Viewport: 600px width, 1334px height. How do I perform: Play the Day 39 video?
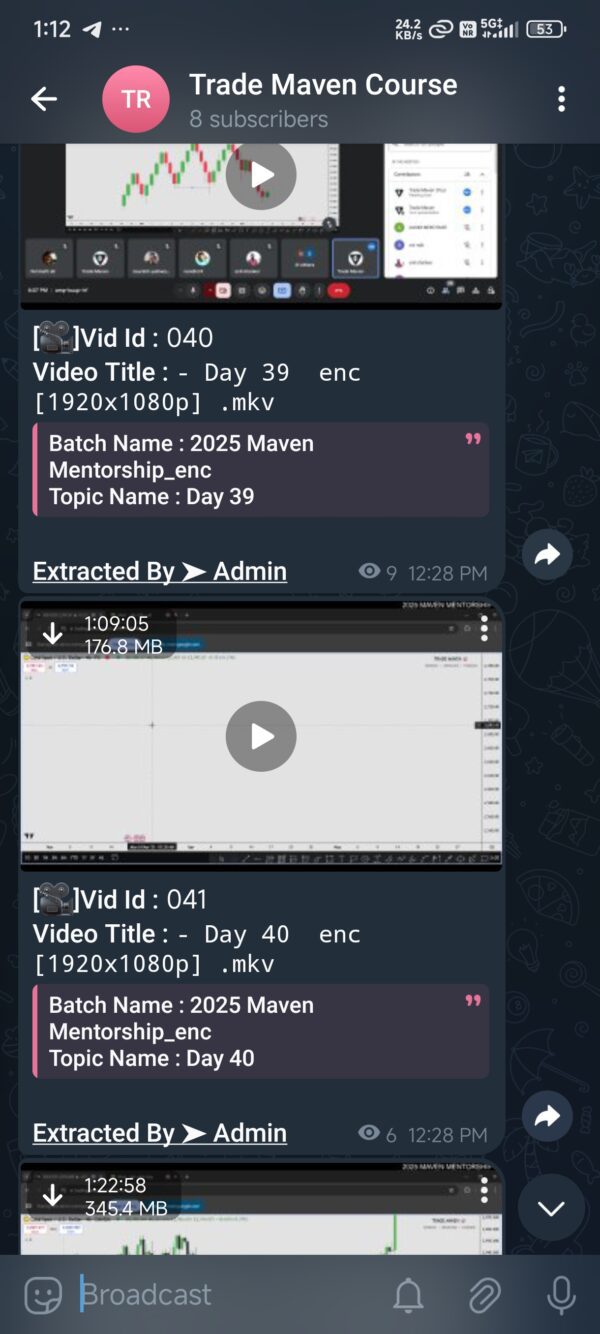261,175
